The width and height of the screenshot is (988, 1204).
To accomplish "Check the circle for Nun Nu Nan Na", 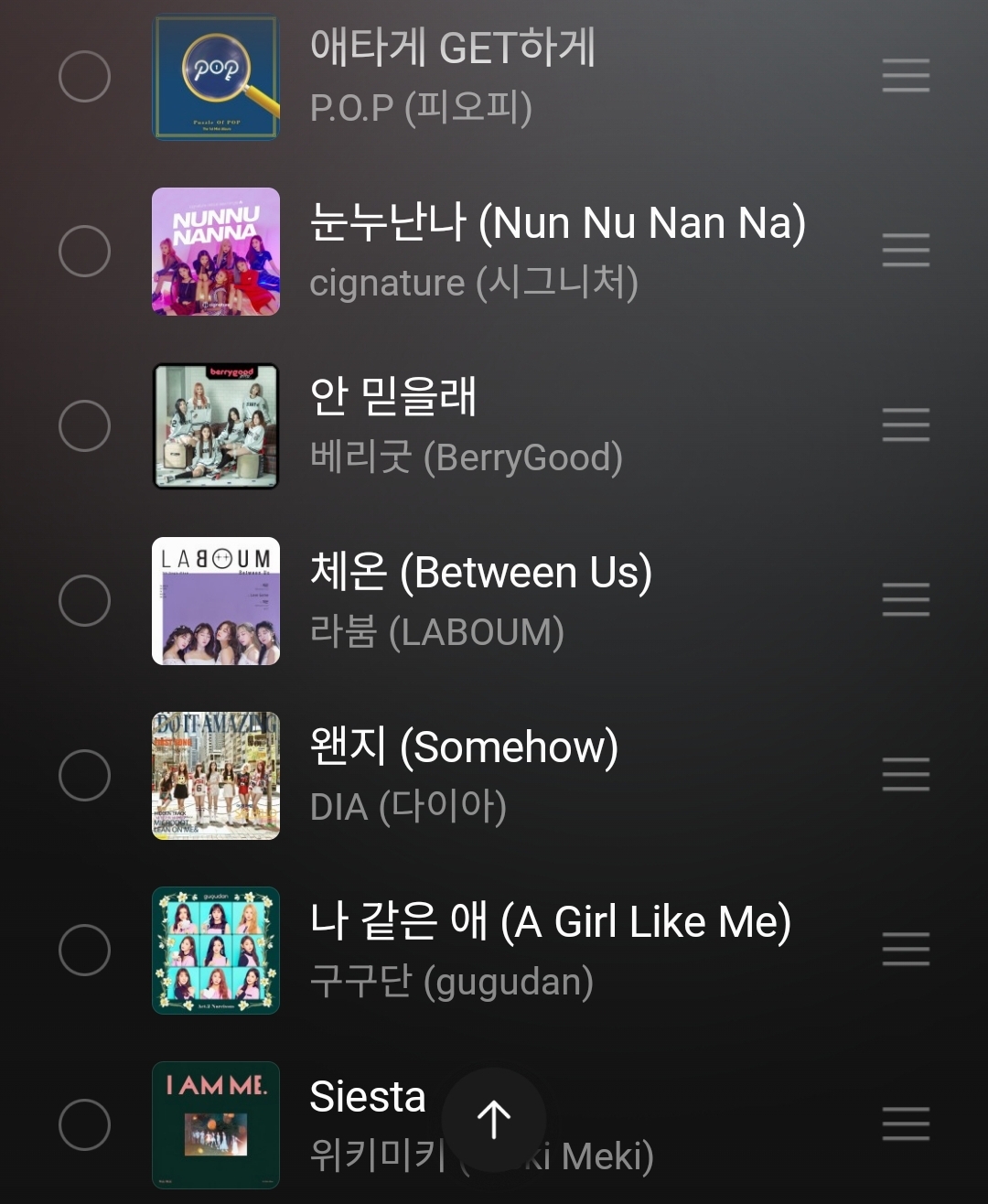I will point(84,251).
